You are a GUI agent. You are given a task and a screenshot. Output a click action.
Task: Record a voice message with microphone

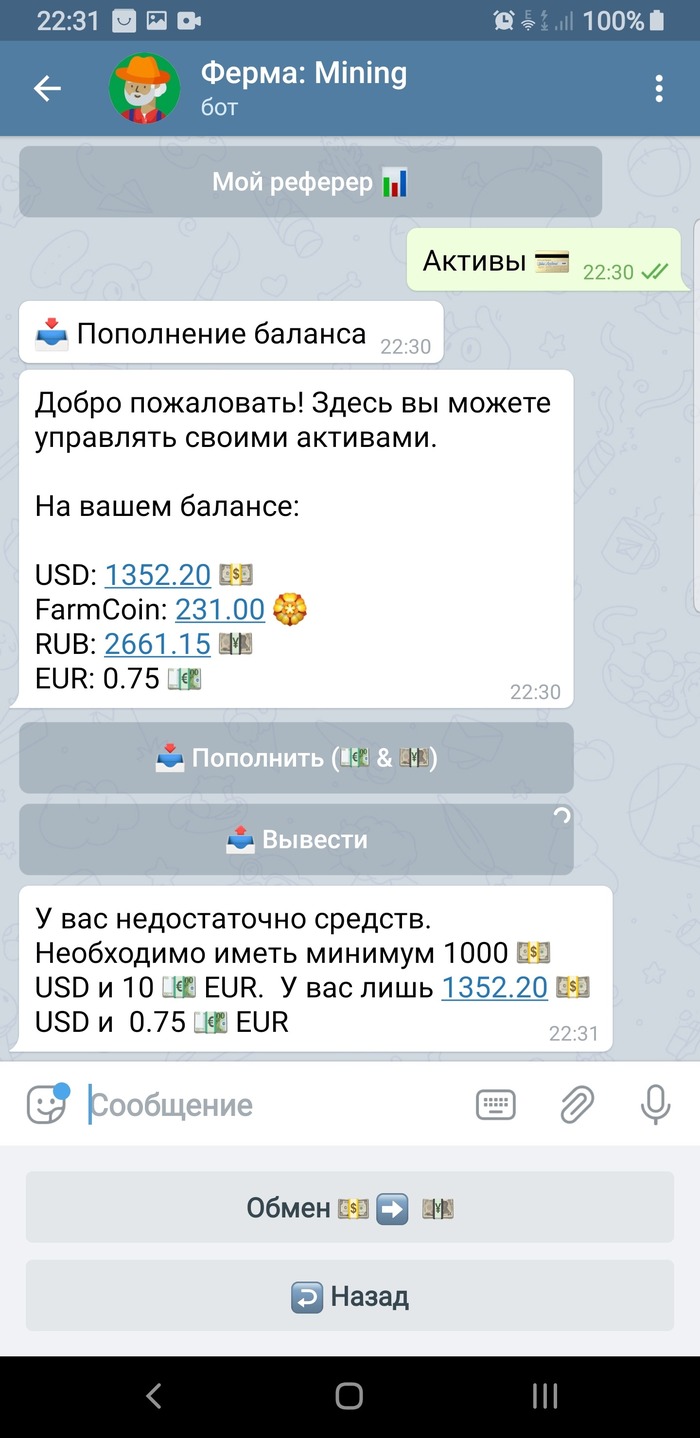click(655, 1105)
